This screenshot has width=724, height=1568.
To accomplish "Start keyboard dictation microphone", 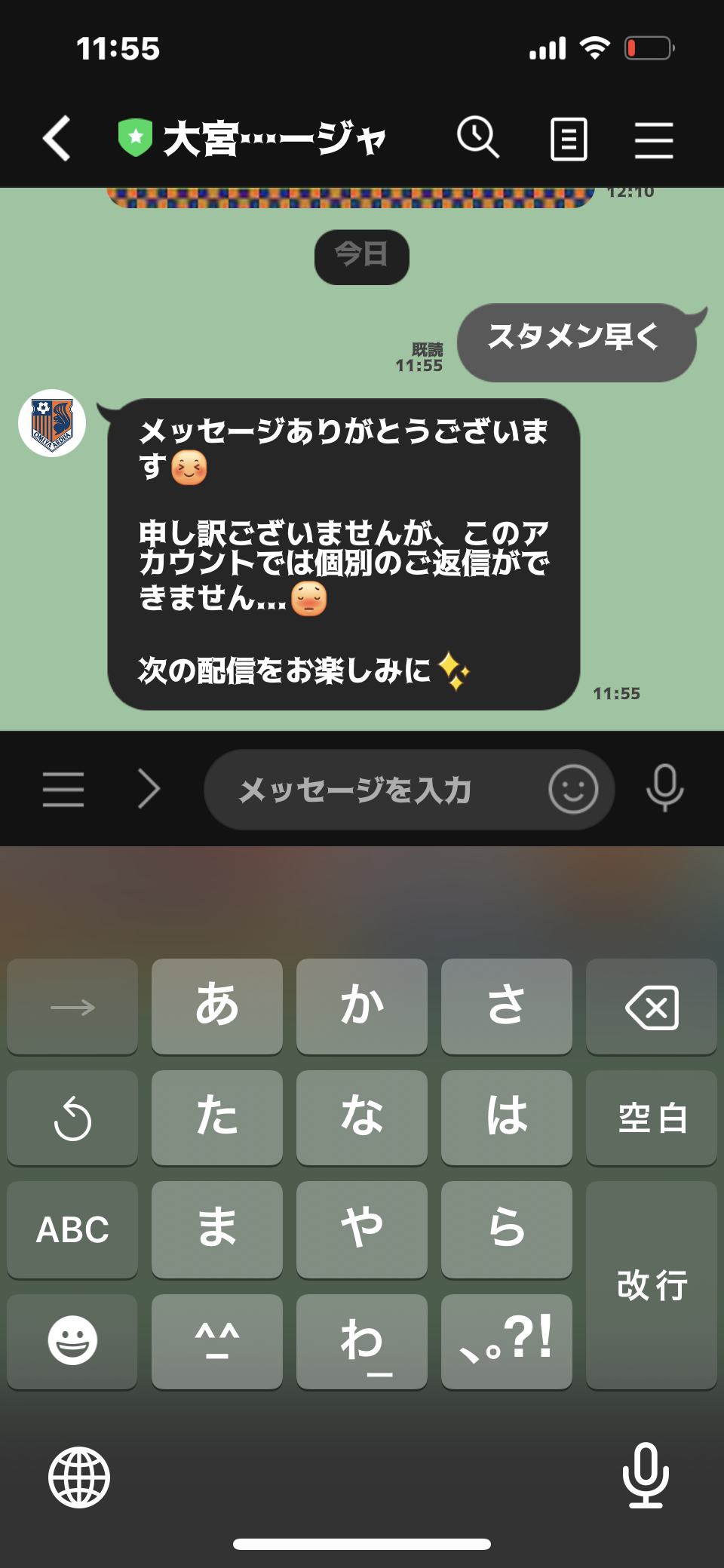I will 646,1475.
